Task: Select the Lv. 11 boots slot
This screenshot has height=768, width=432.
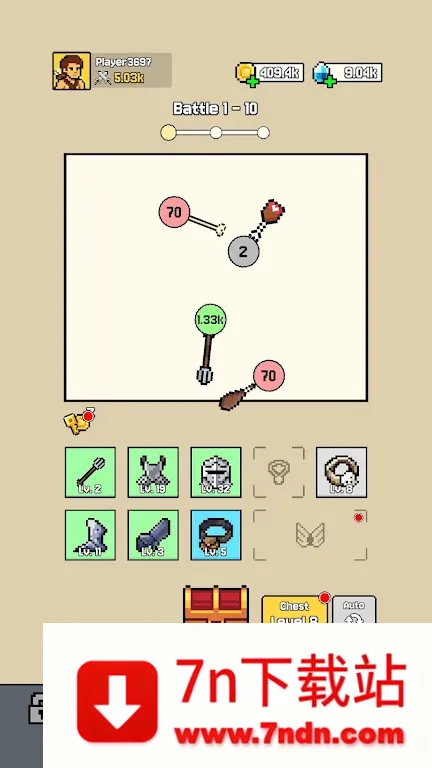Action: (x=90, y=535)
